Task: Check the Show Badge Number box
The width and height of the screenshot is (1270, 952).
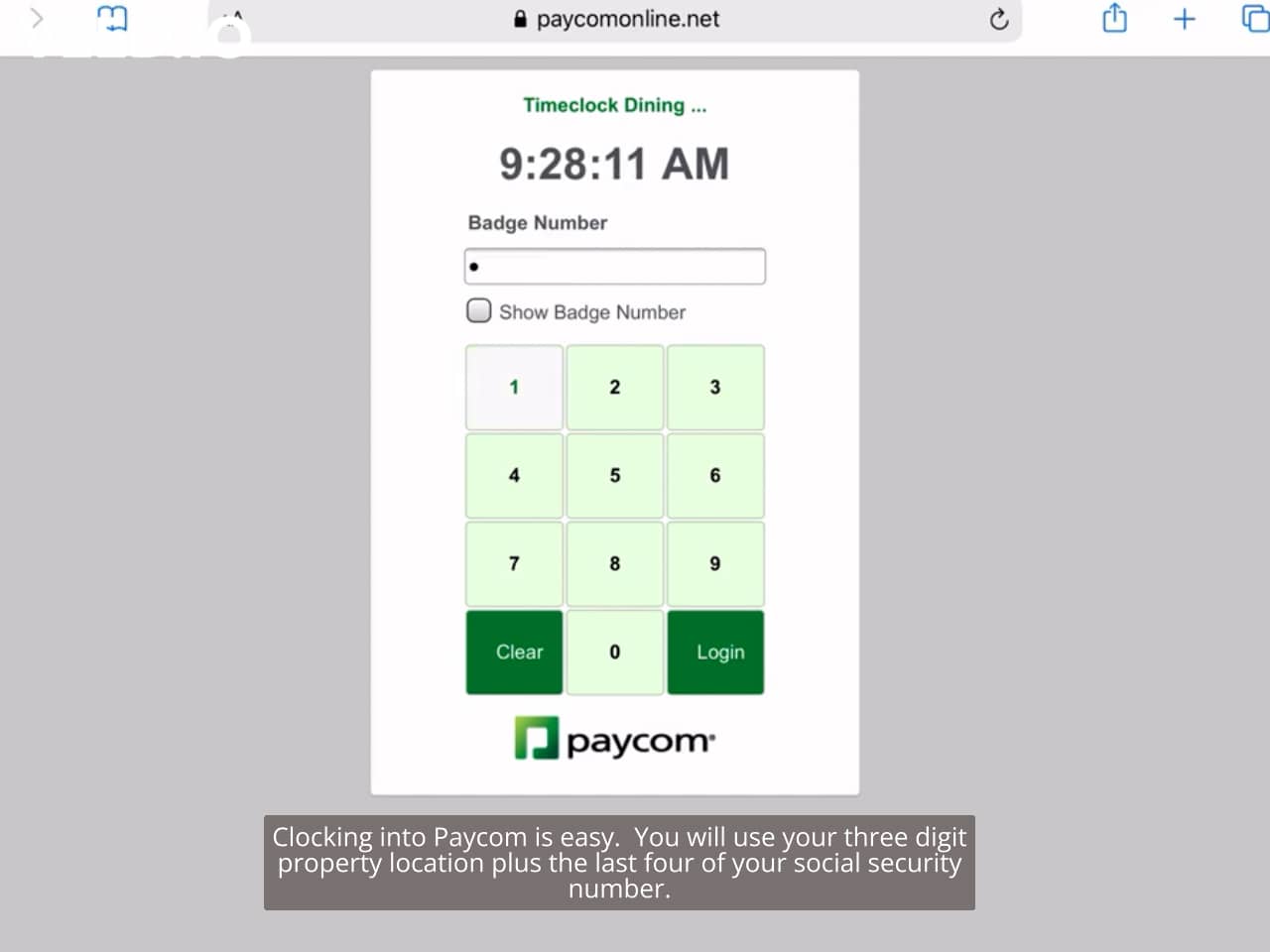Action: [x=479, y=311]
